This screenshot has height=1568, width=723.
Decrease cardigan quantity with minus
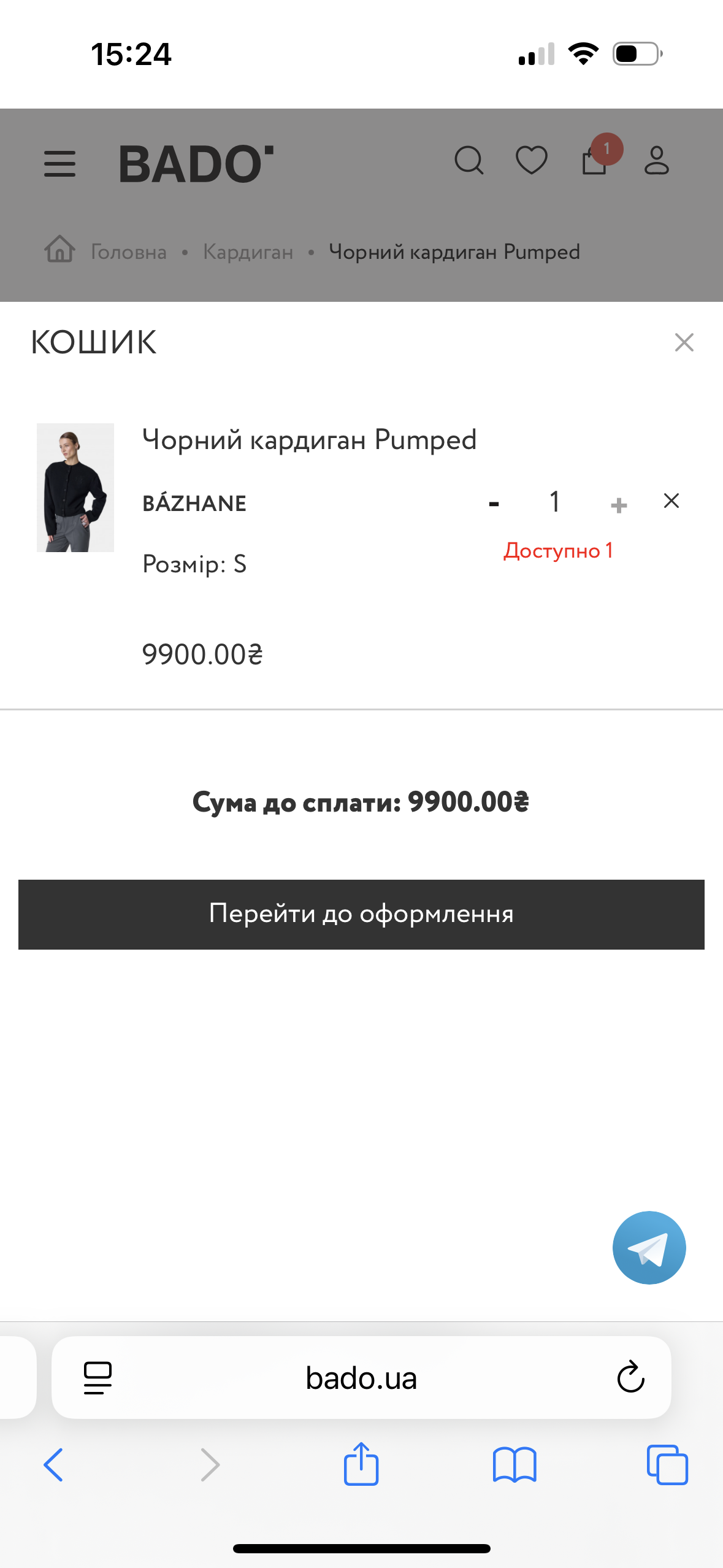click(x=494, y=504)
